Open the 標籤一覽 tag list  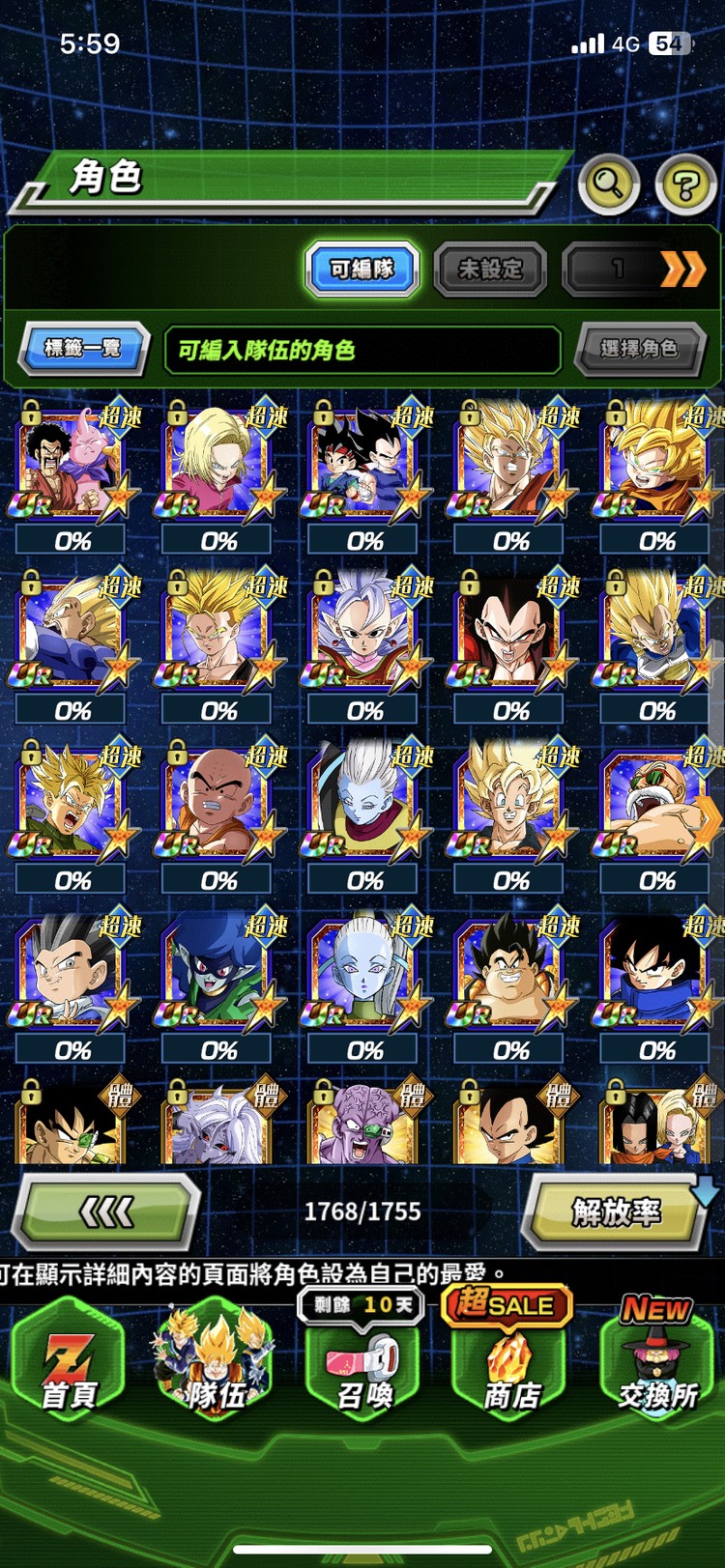tap(83, 348)
